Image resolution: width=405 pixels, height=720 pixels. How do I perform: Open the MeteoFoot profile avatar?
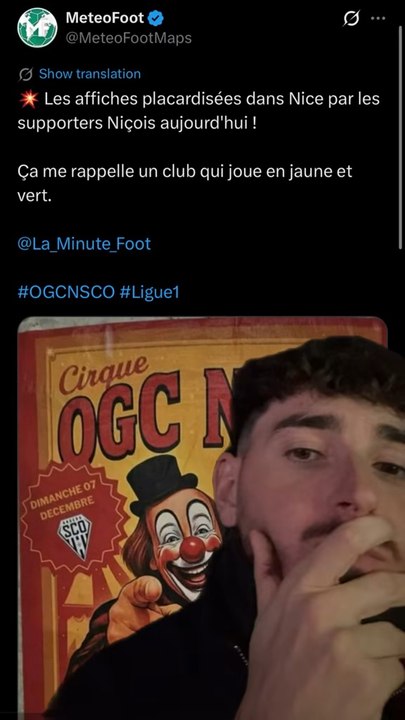tap(37, 28)
